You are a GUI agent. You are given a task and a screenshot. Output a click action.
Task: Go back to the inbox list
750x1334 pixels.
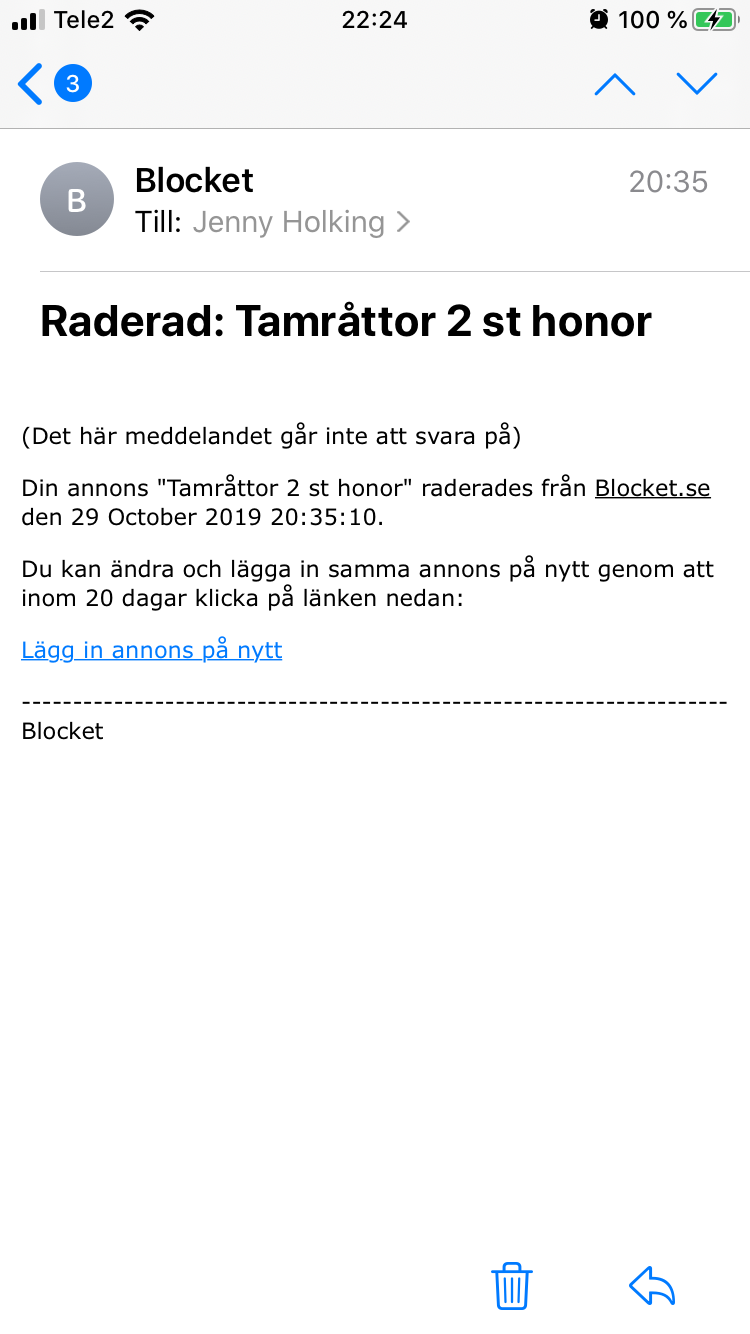click(55, 84)
